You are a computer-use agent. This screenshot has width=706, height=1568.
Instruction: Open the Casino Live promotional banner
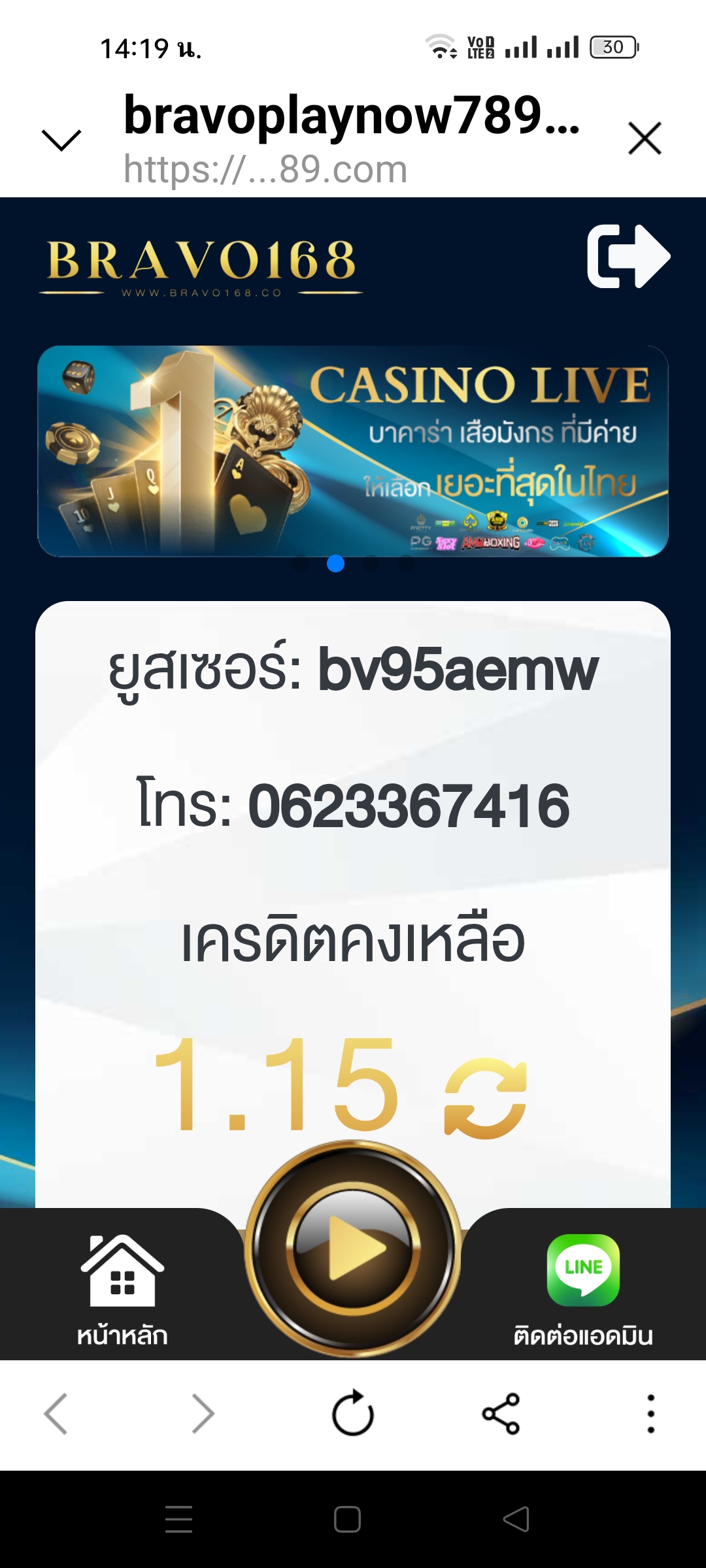353,451
